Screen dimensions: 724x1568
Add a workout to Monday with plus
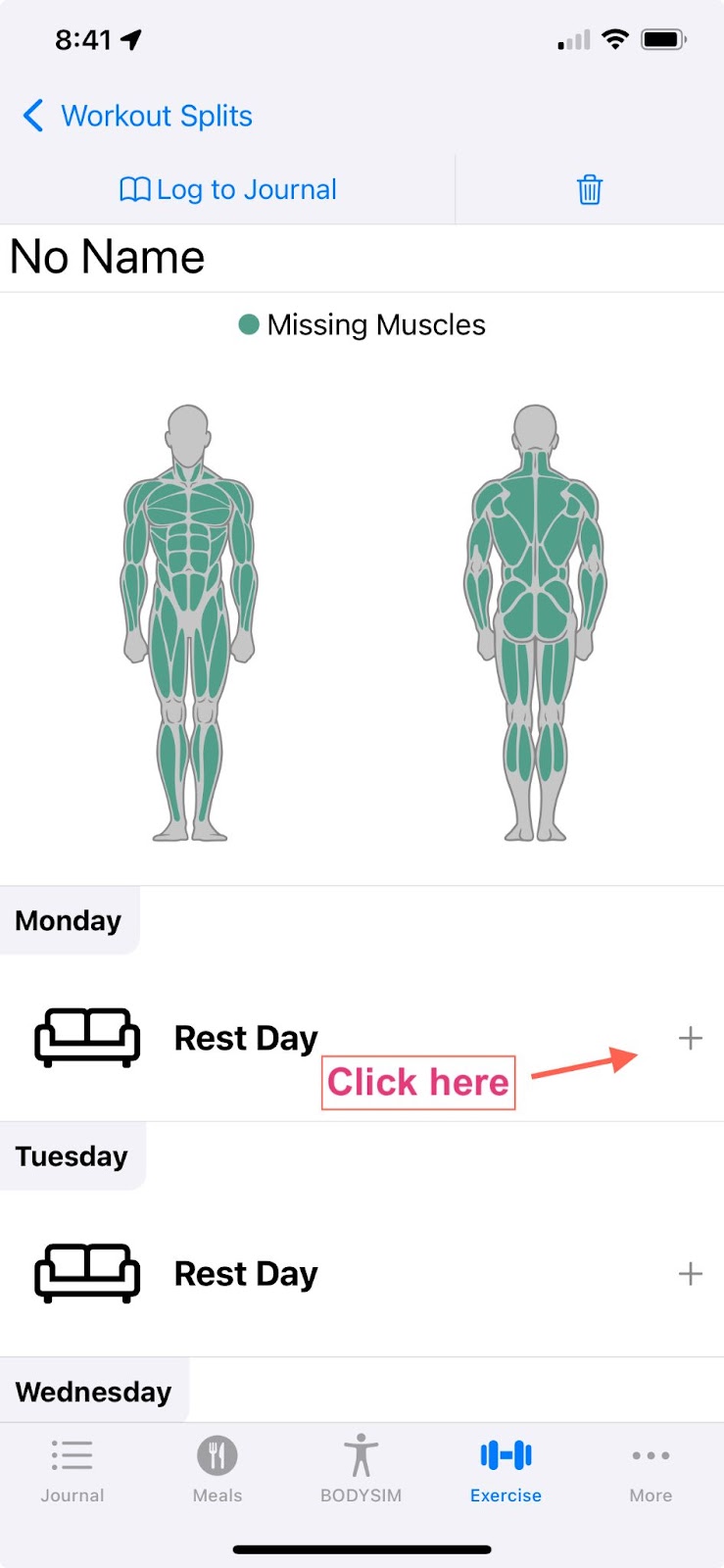(x=690, y=1038)
